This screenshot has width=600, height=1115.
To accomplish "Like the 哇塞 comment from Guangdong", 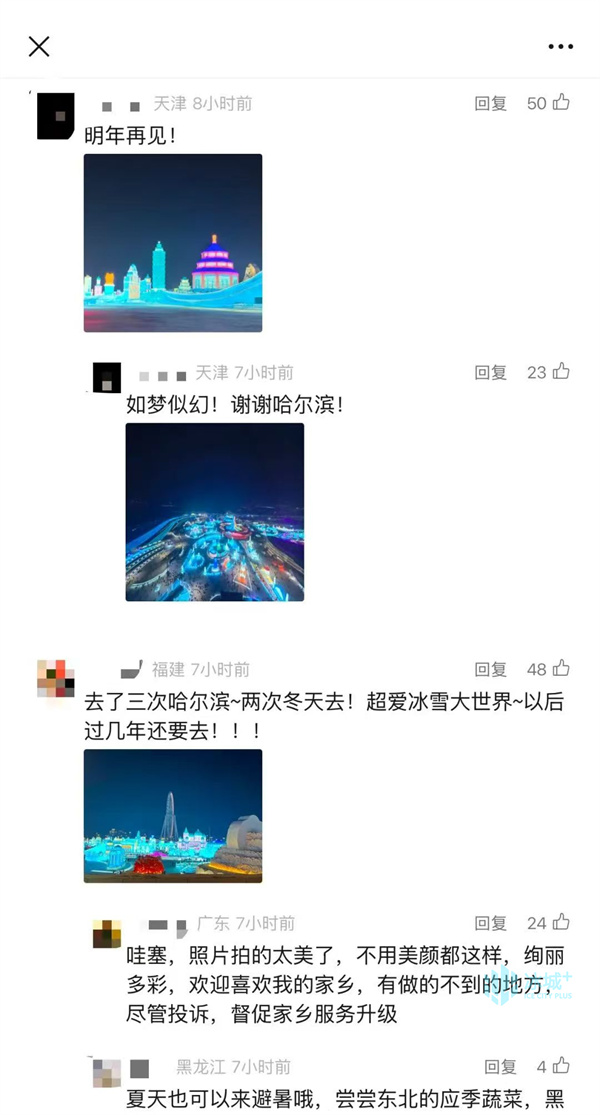I will 561,922.
